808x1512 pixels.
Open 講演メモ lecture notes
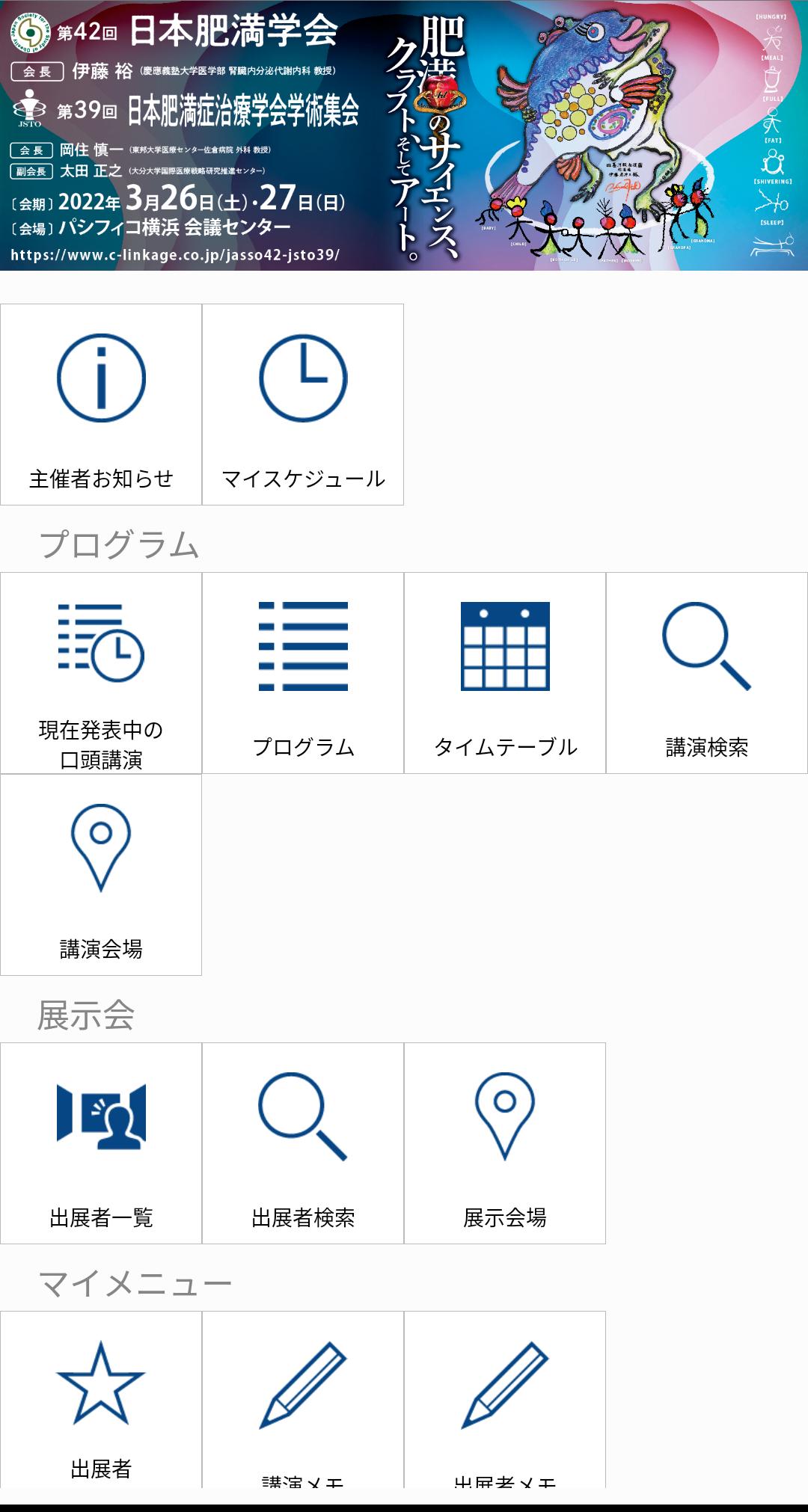click(x=303, y=1398)
